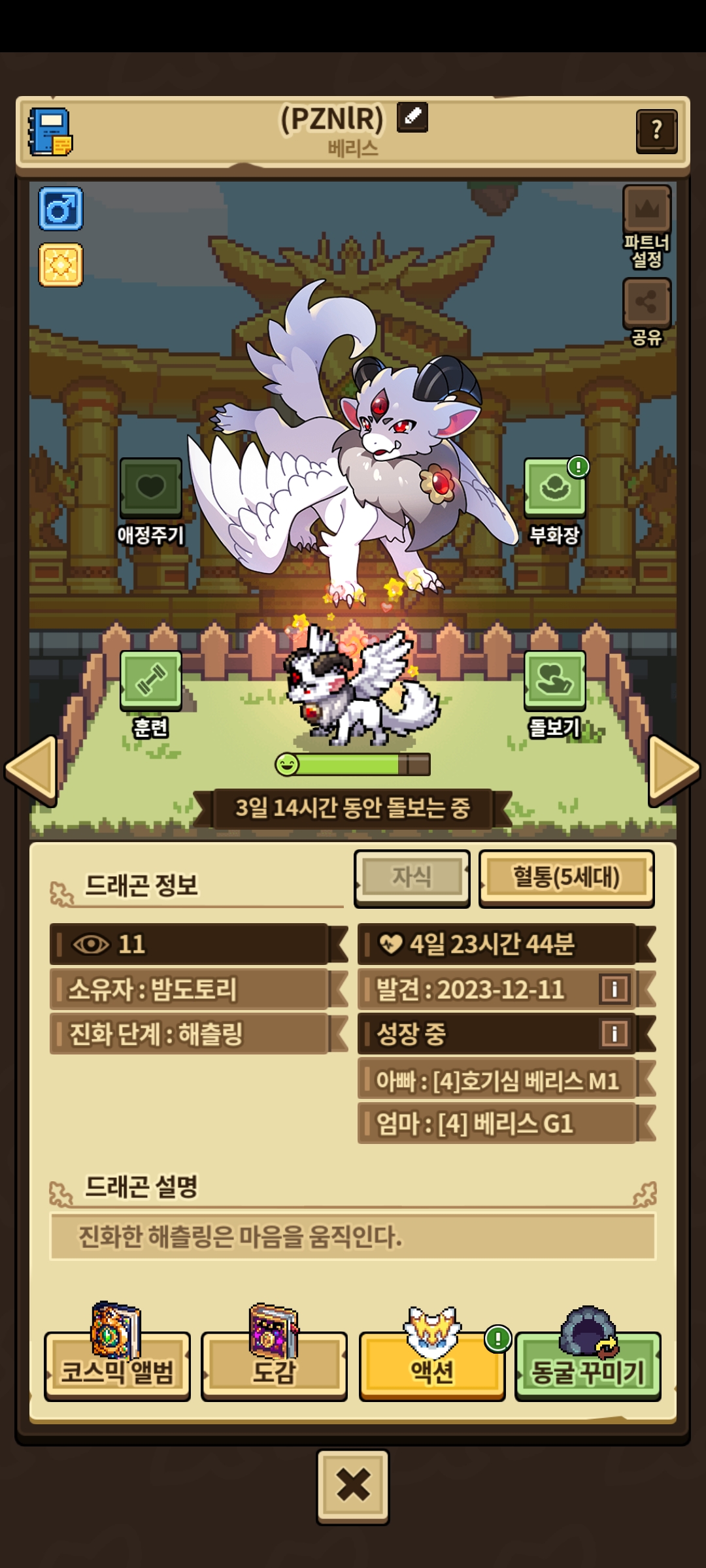Tap 돌보기 care button

coord(554,681)
